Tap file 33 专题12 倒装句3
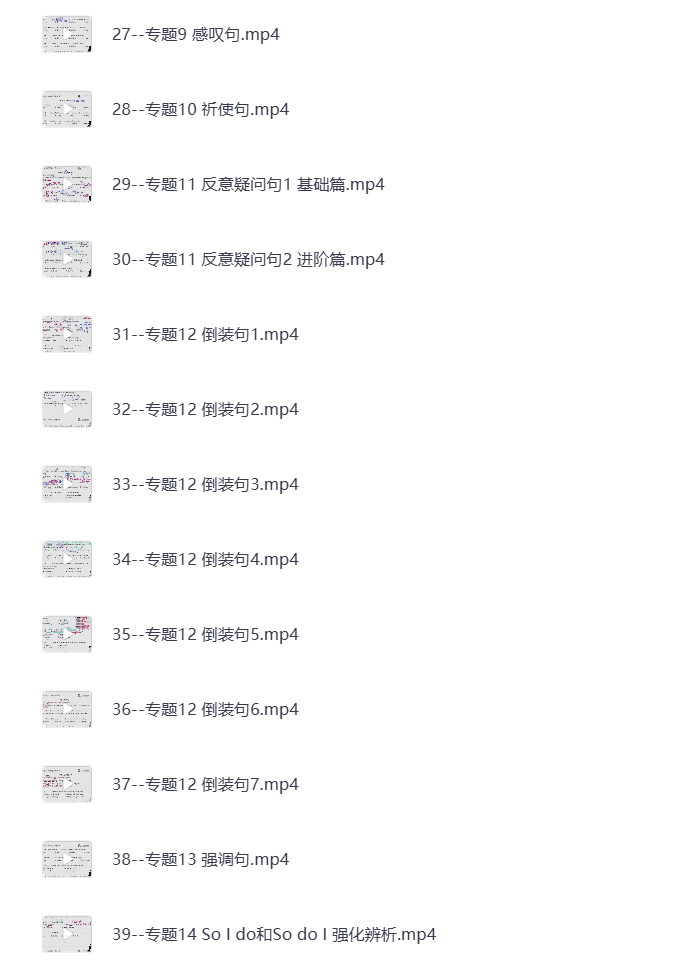 point(205,485)
